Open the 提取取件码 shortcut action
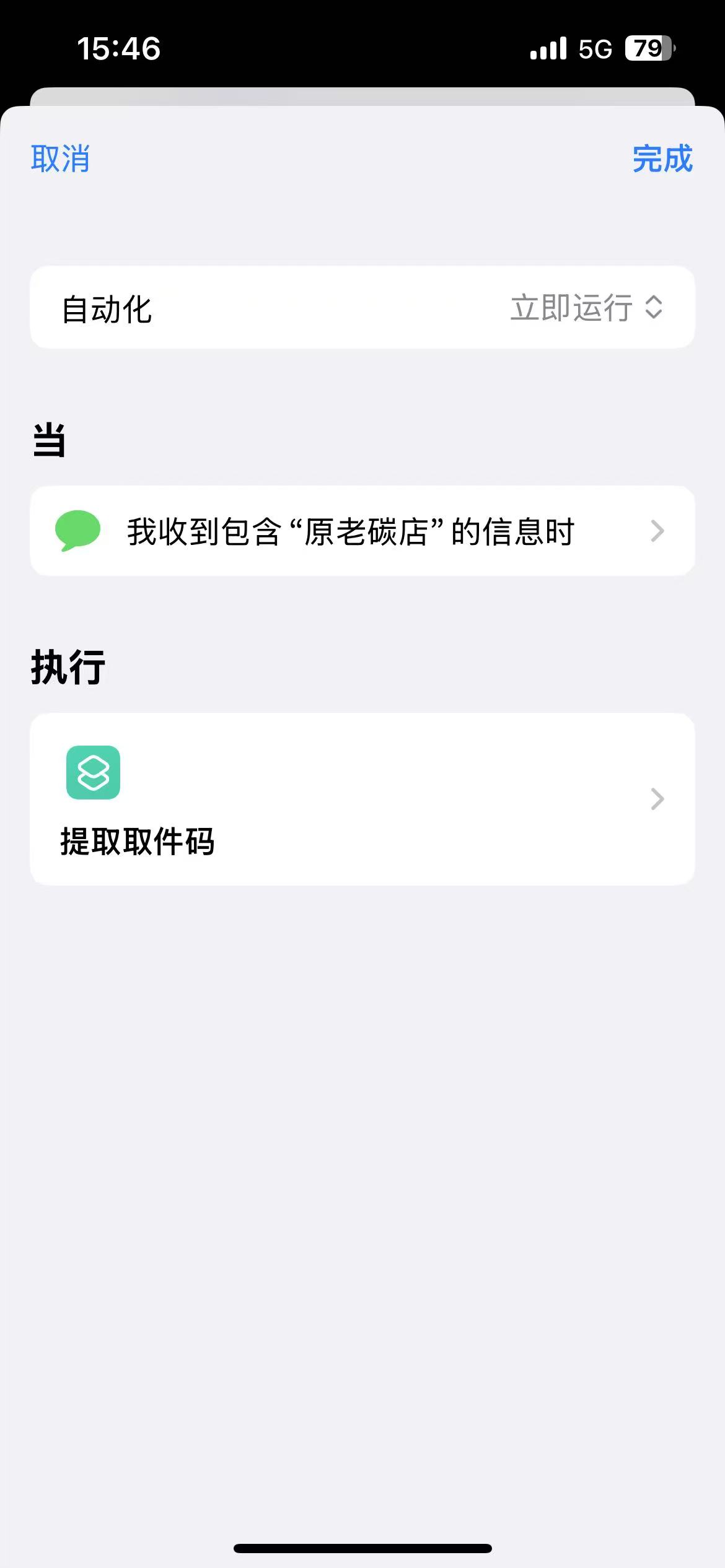The height and width of the screenshot is (1568, 725). pyautogui.click(x=362, y=799)
